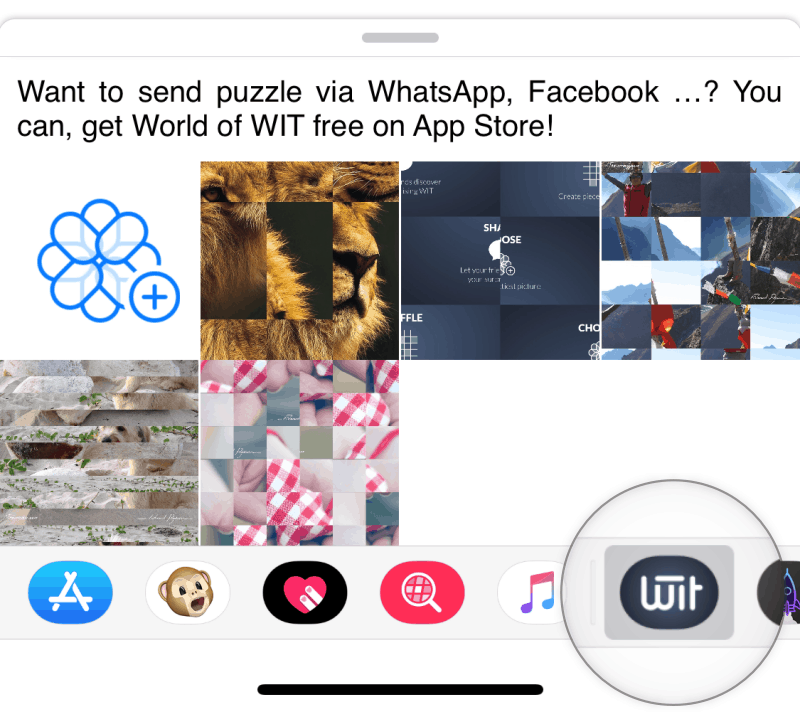This screenshot has width=800, height=712.
Task: Open the #images search app
Action: pos(422,593)
